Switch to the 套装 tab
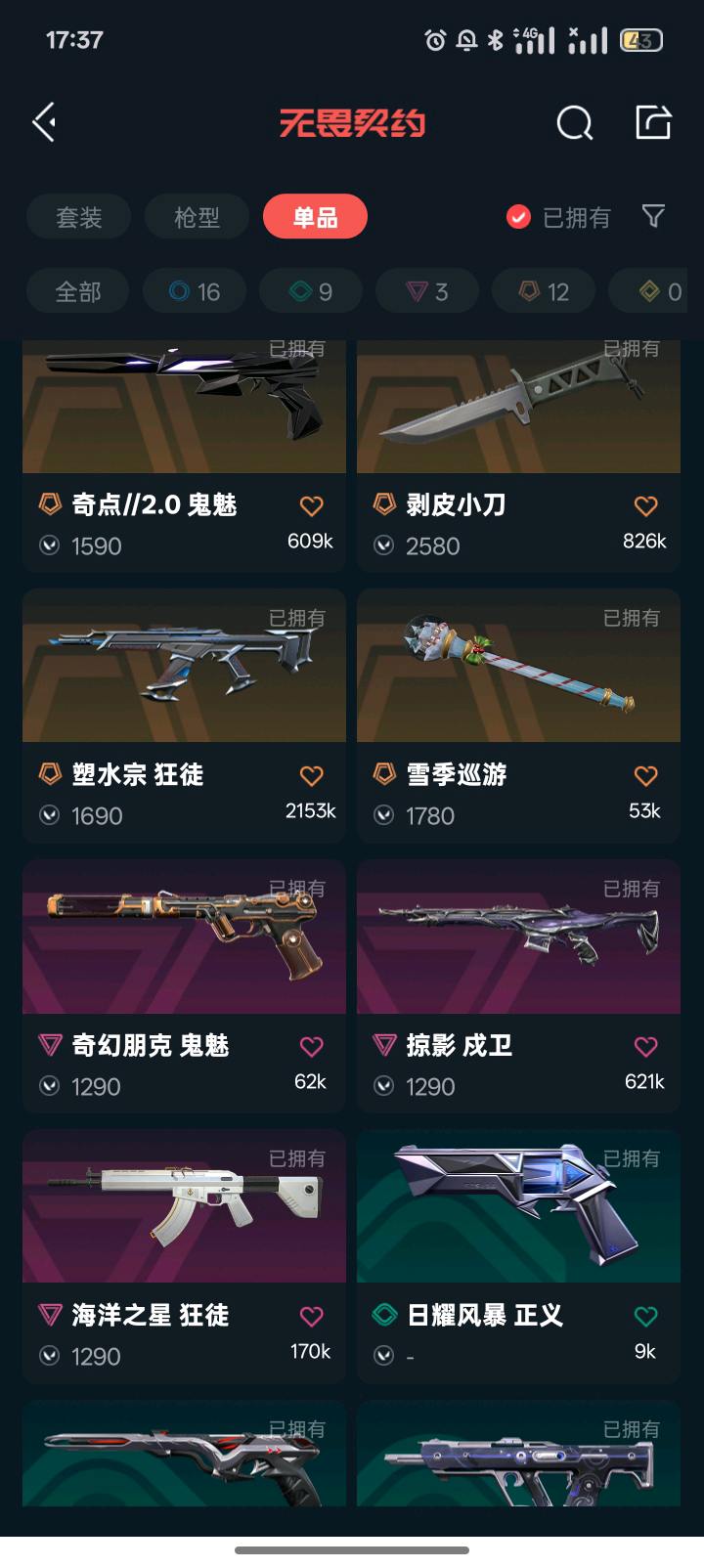This screenshot has height=1568, width=704. (x=79, y=217)
